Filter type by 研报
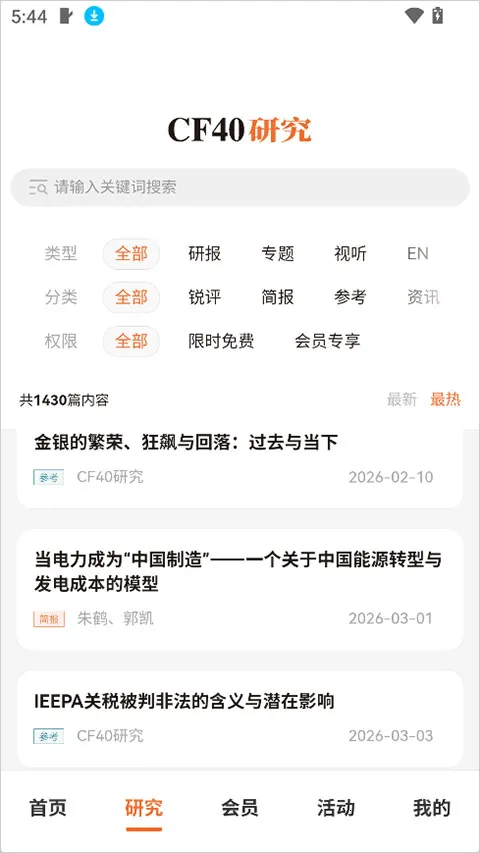 pyautogui.click(x=205, y=254)
